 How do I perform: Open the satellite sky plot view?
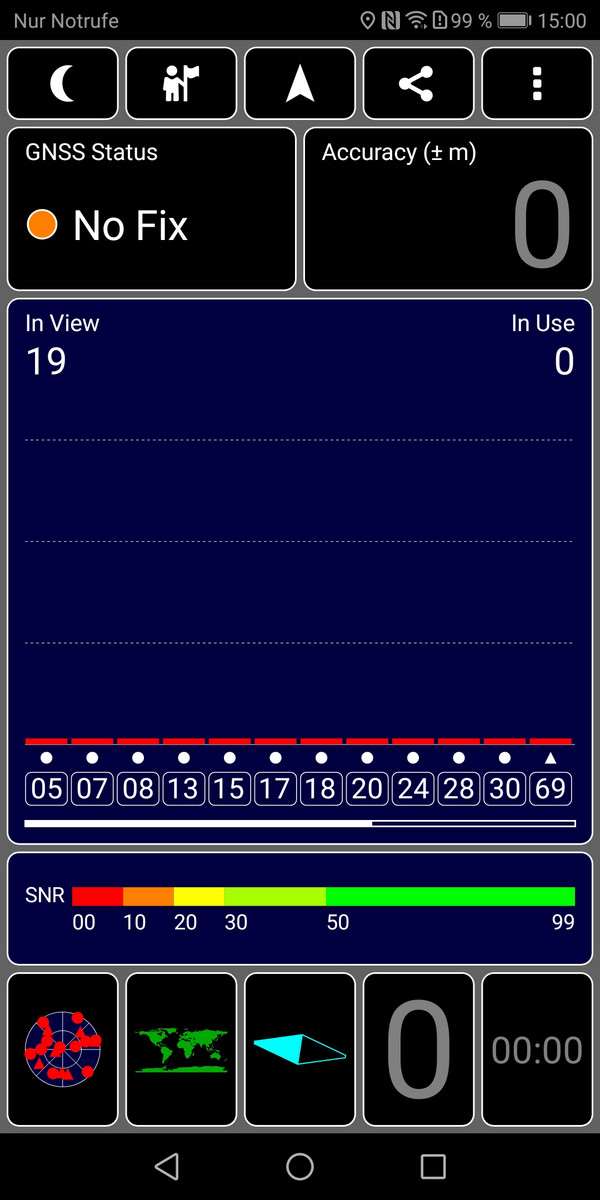(63, 1048)
